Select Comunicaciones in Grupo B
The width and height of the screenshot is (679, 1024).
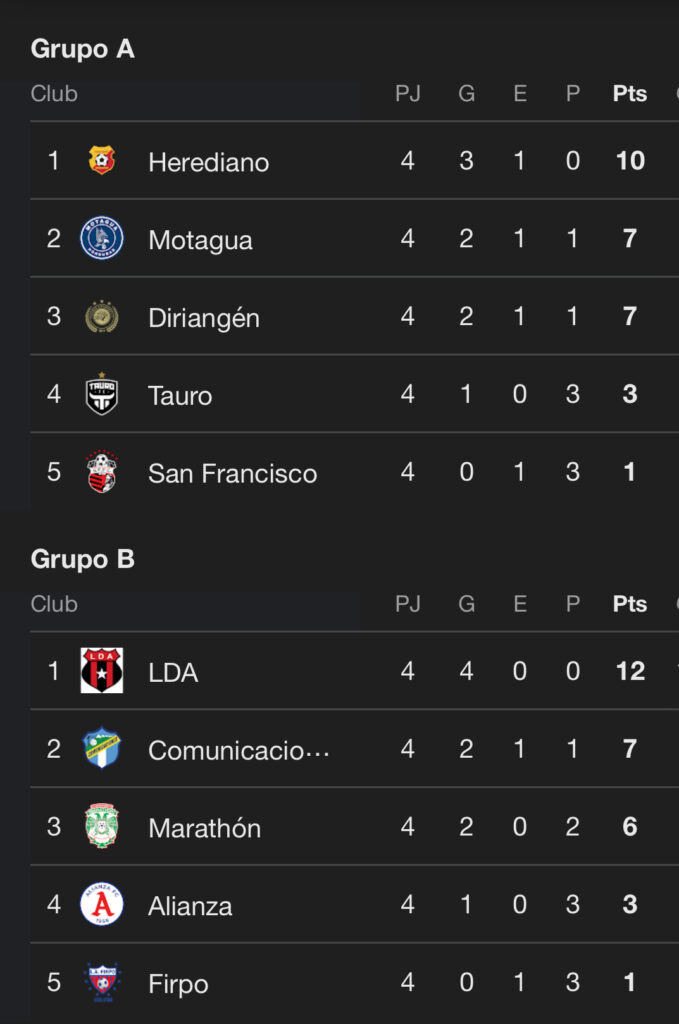coord(238,750)
